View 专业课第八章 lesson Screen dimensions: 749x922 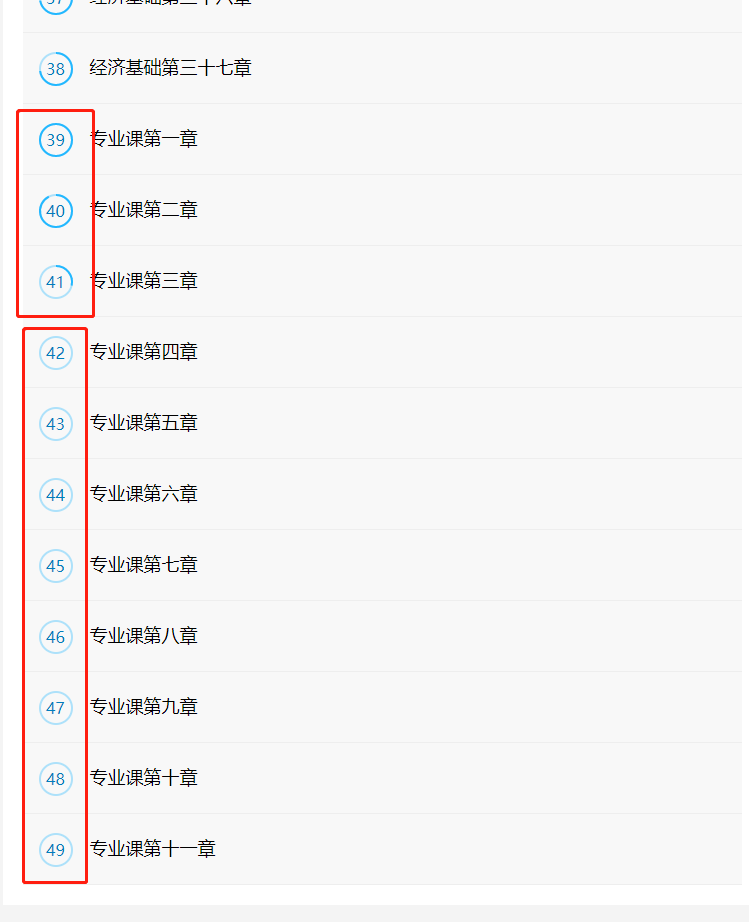144,636
